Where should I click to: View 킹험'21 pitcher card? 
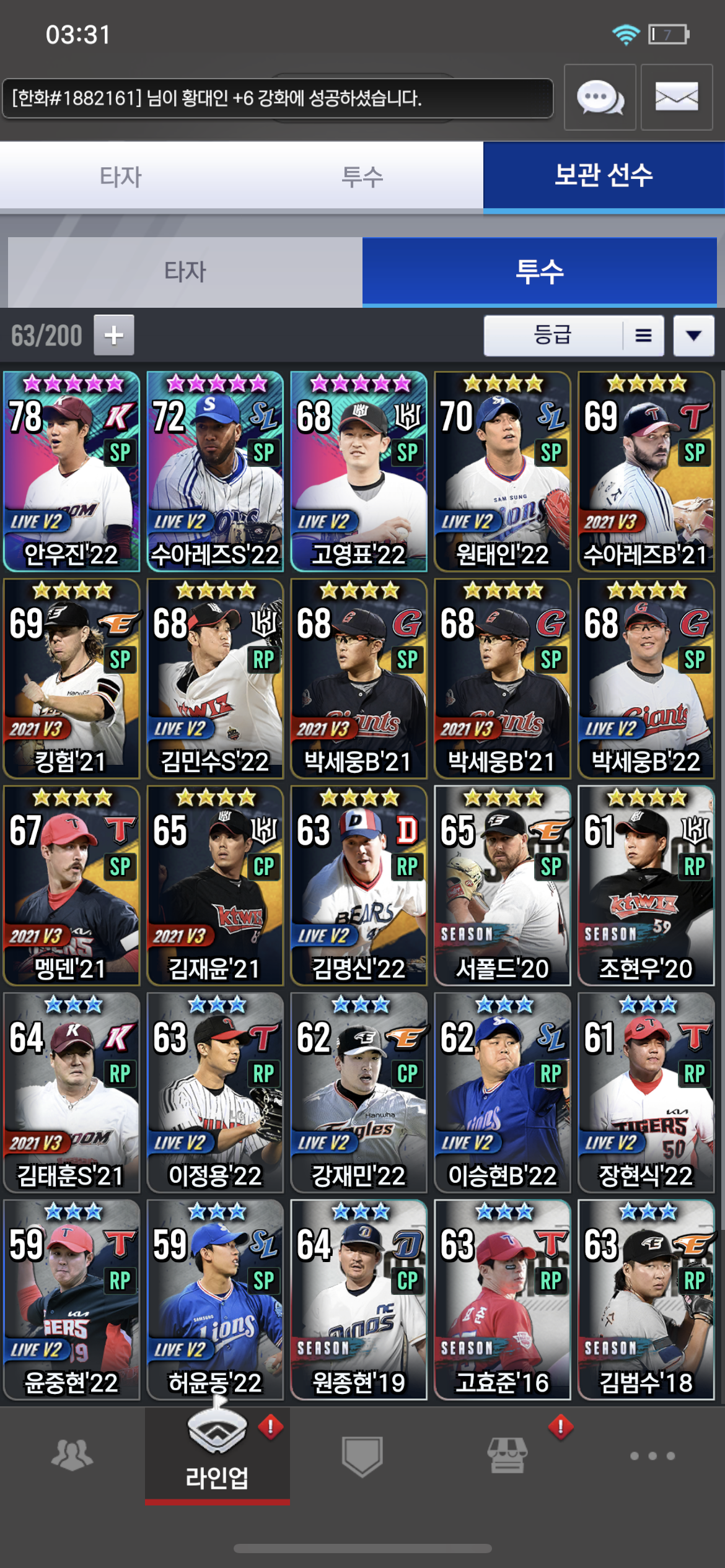72,678
